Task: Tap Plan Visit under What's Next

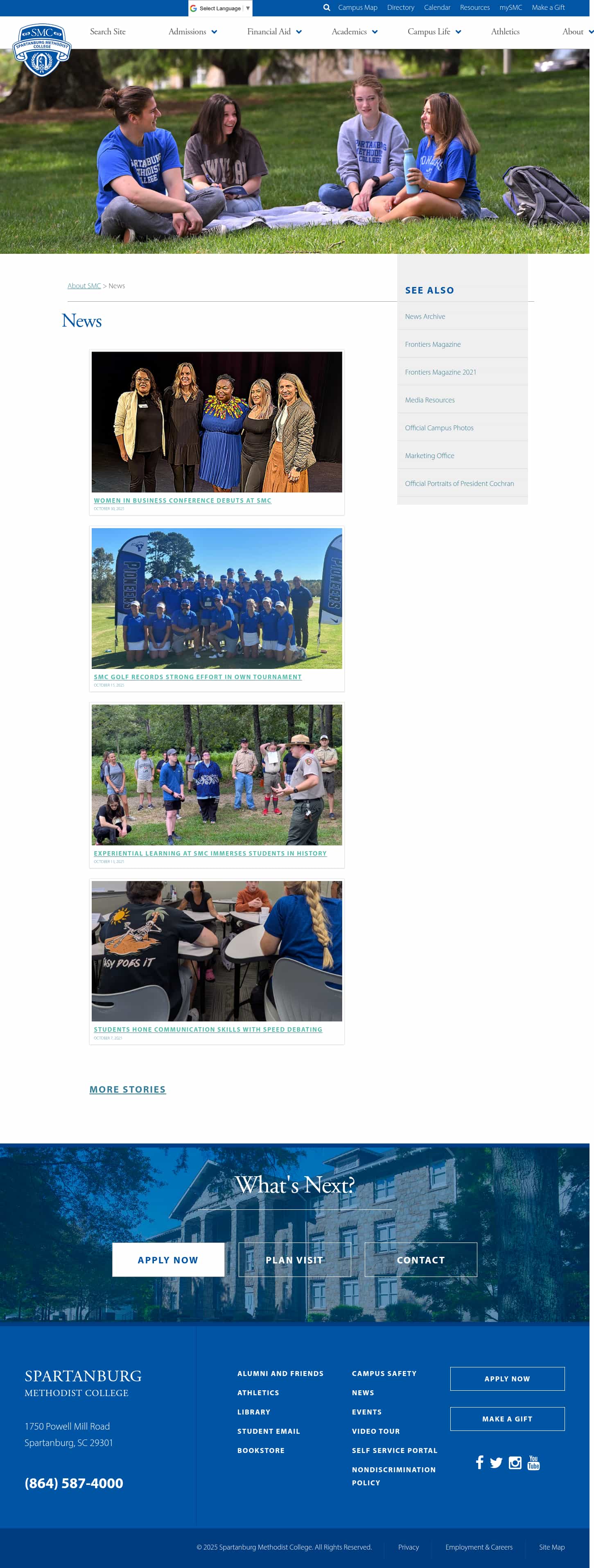Action: (x=295, y=1260)
